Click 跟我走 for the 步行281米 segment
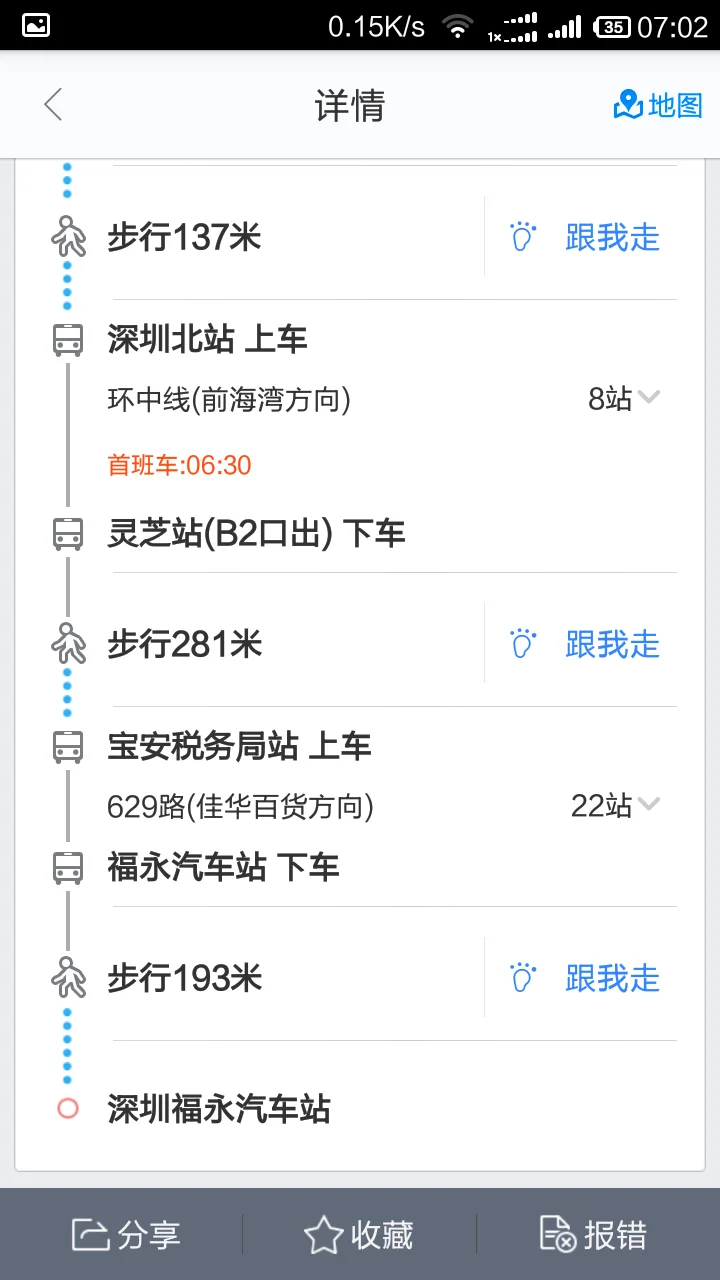The height and width of the screenshot is (1280, 720). point(613,644)
